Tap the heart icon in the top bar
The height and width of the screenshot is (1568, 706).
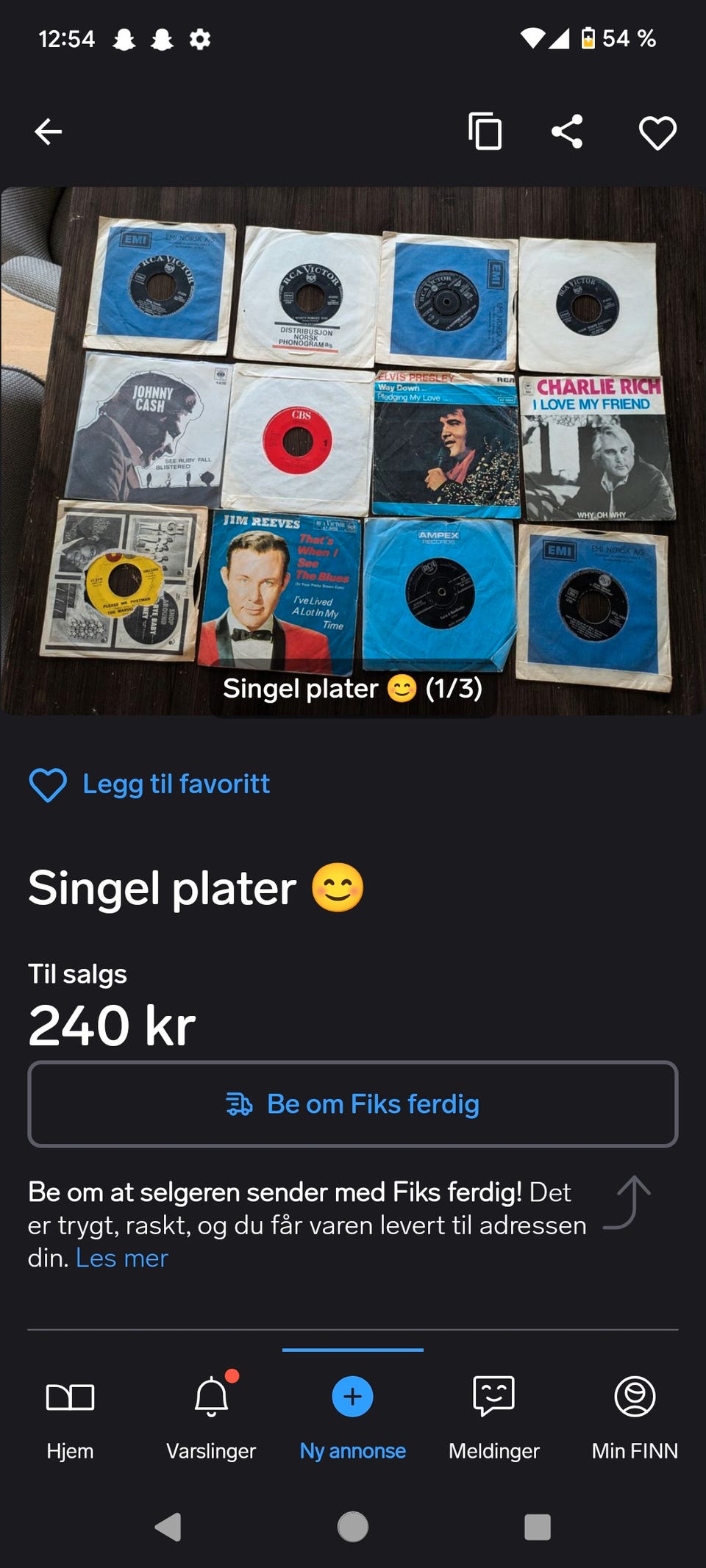[657, 133]
